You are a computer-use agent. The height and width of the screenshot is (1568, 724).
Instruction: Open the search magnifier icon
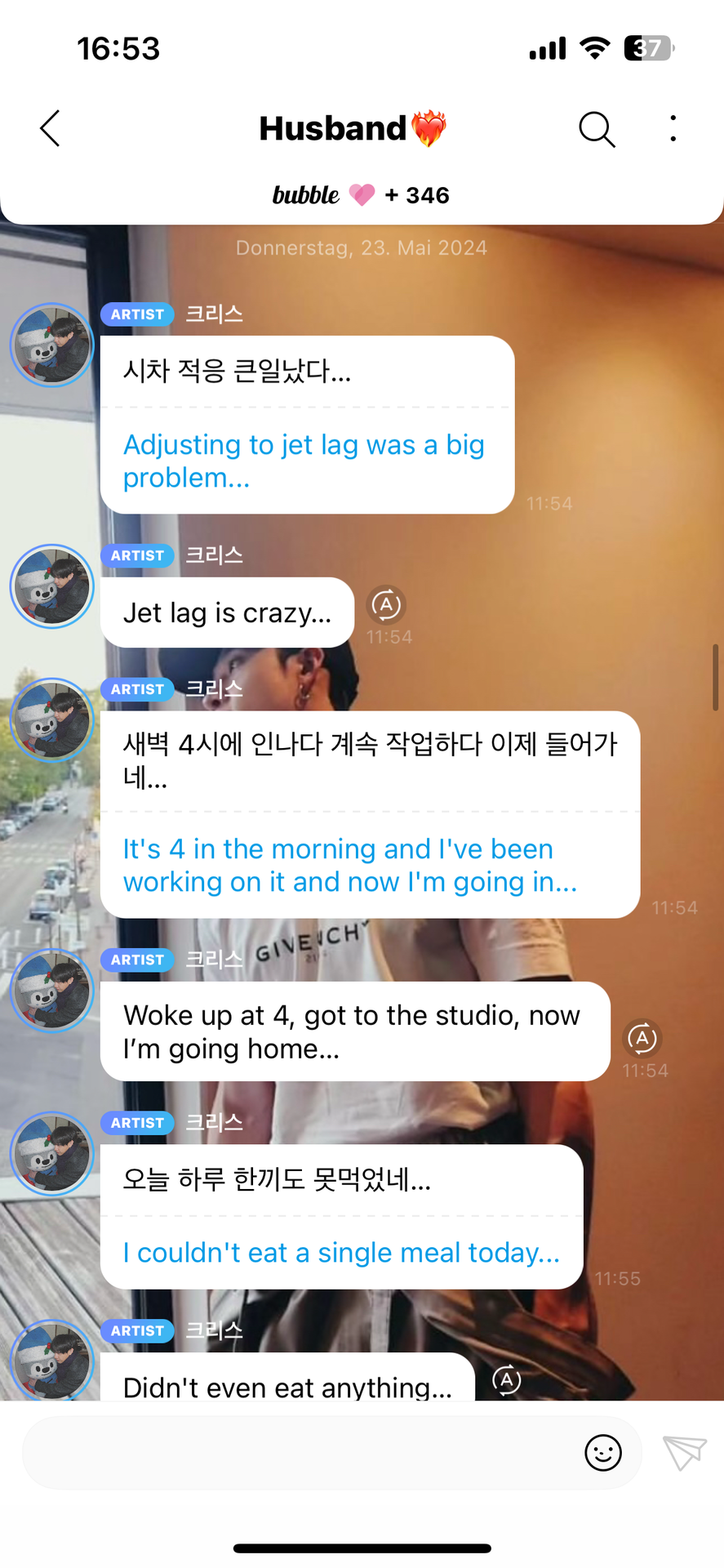point(597,129)
